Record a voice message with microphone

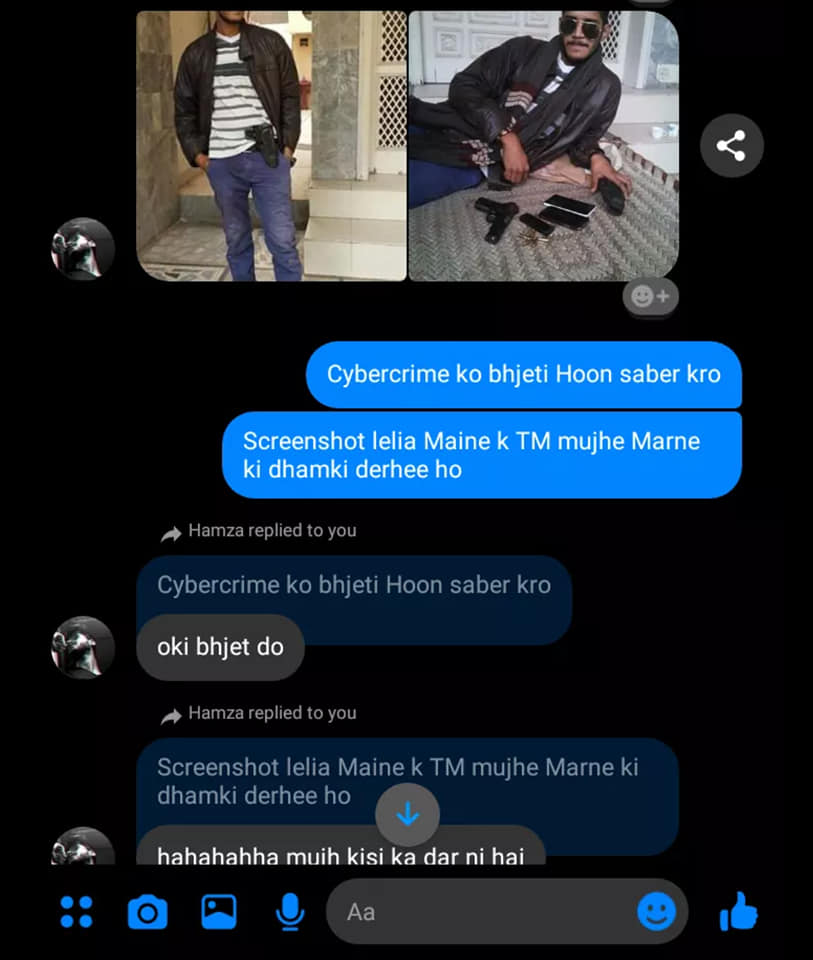coord(290,911)
